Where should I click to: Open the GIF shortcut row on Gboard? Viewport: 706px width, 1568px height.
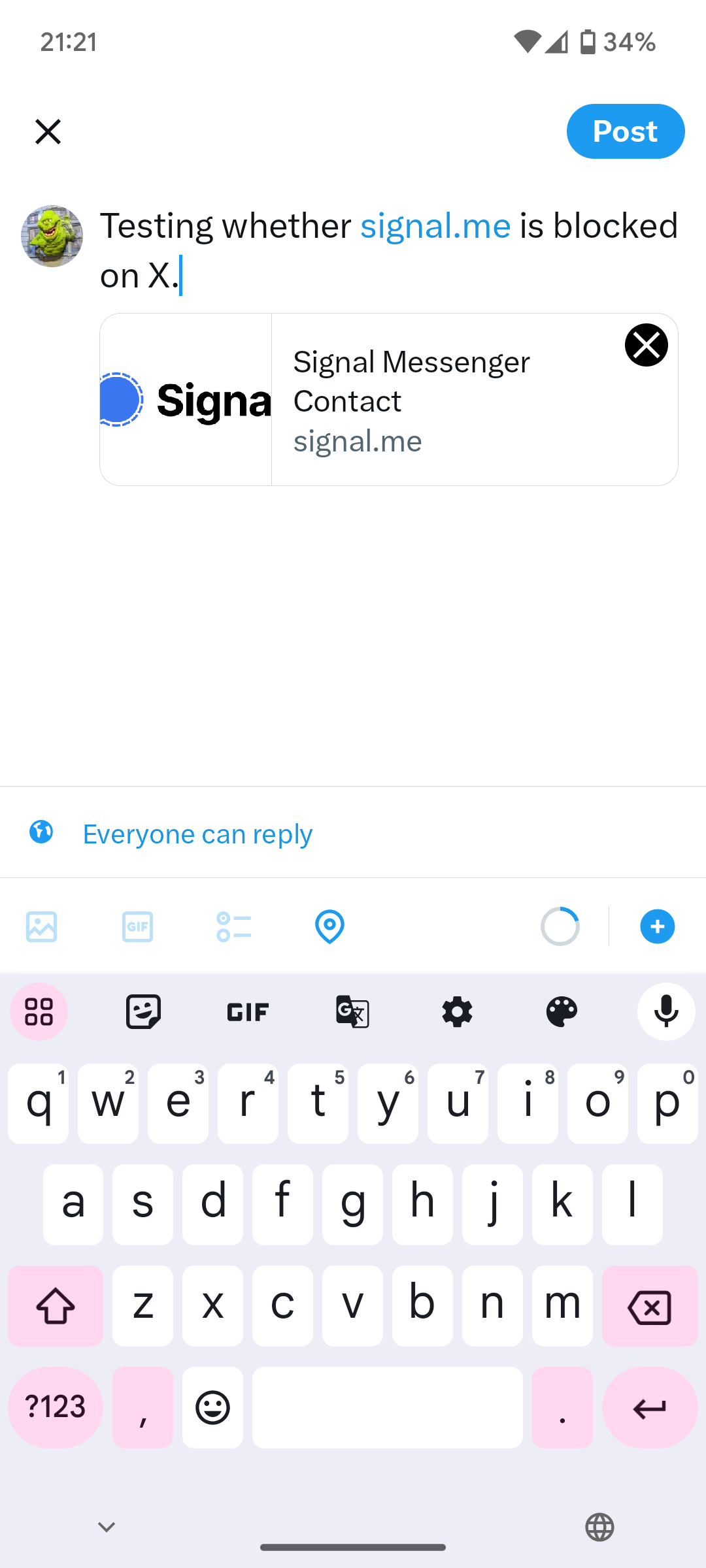coord(247,1011)
